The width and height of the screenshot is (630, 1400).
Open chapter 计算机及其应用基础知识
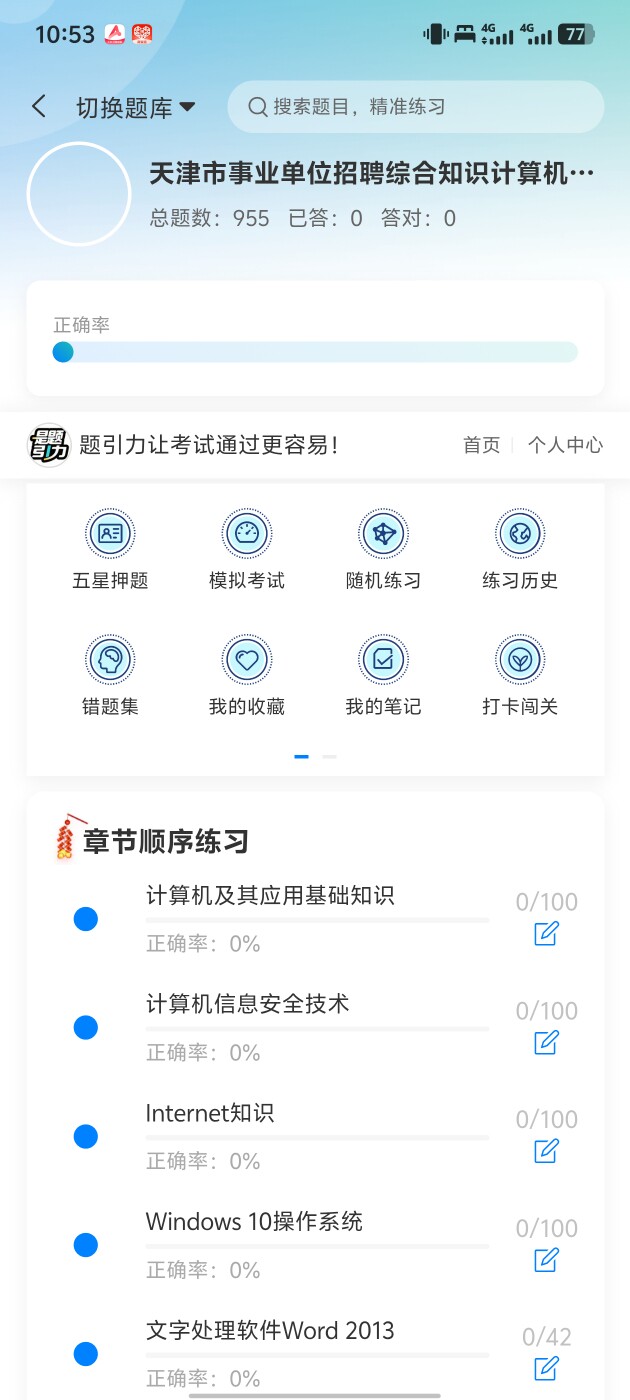(270, 896)
